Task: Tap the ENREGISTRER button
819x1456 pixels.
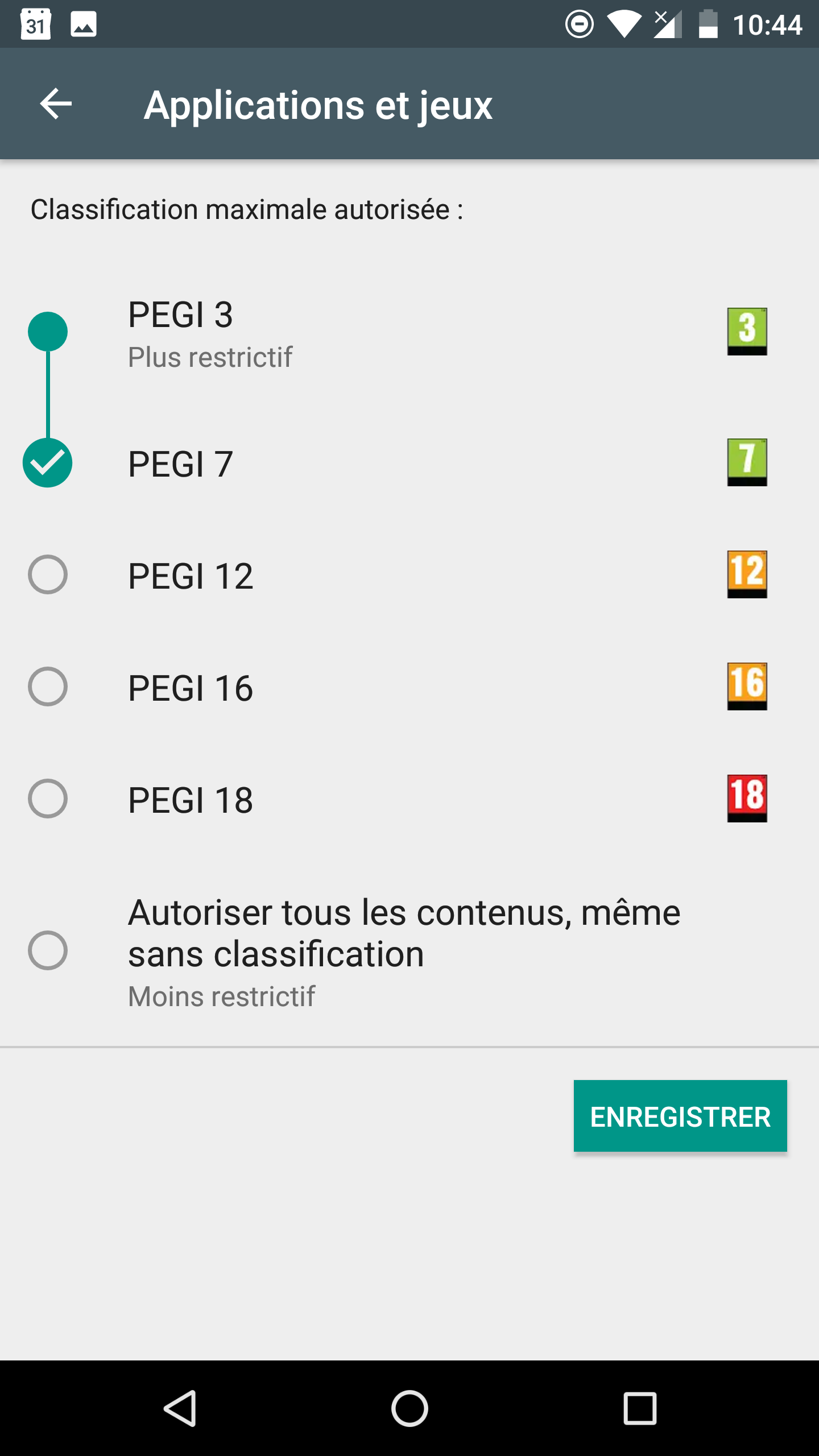Action: (x=680, y=1116)
